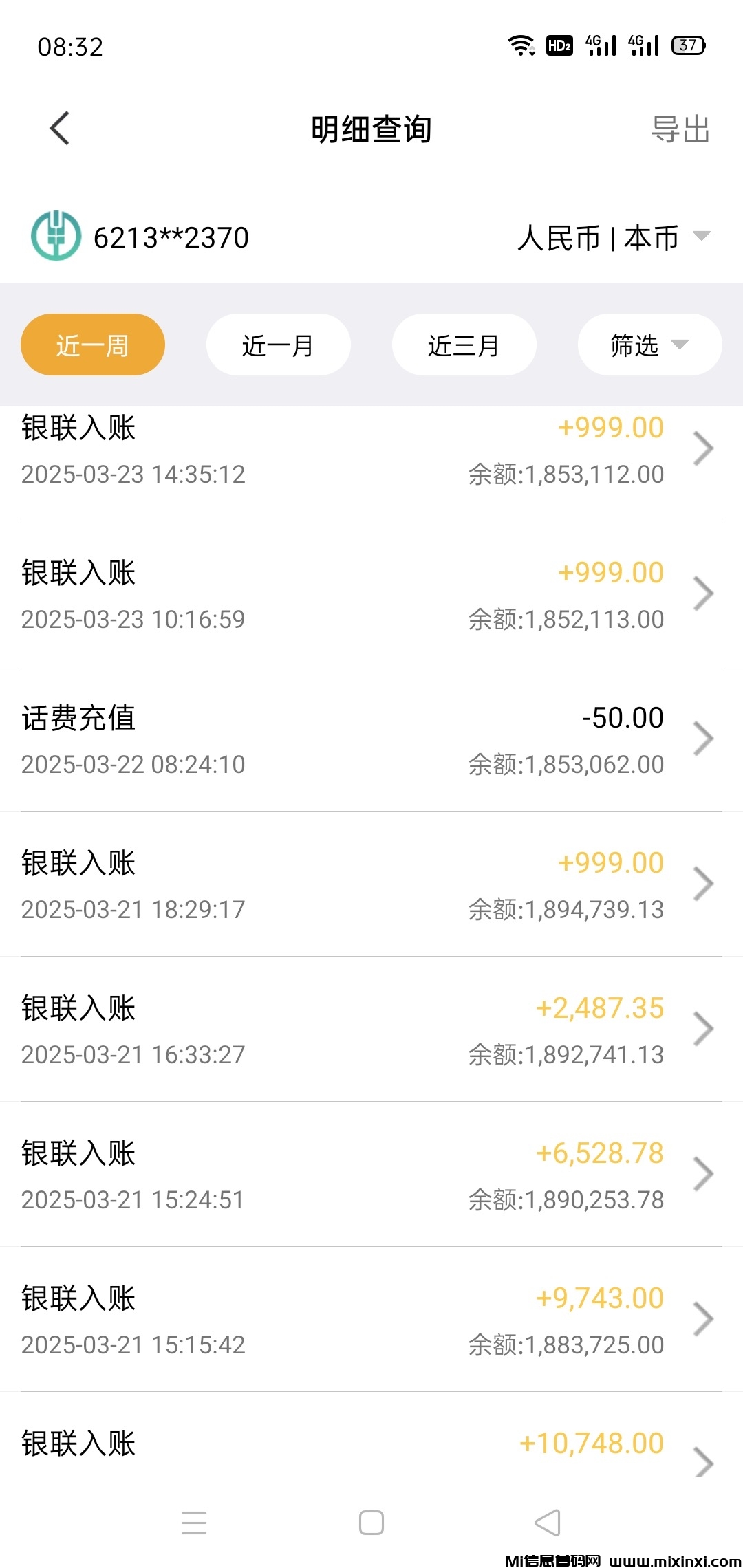The width and height of the screenshot is (743, 1568).
Task: Open the 话费充值 -50.00 transaction
Action: click(371, 740)
